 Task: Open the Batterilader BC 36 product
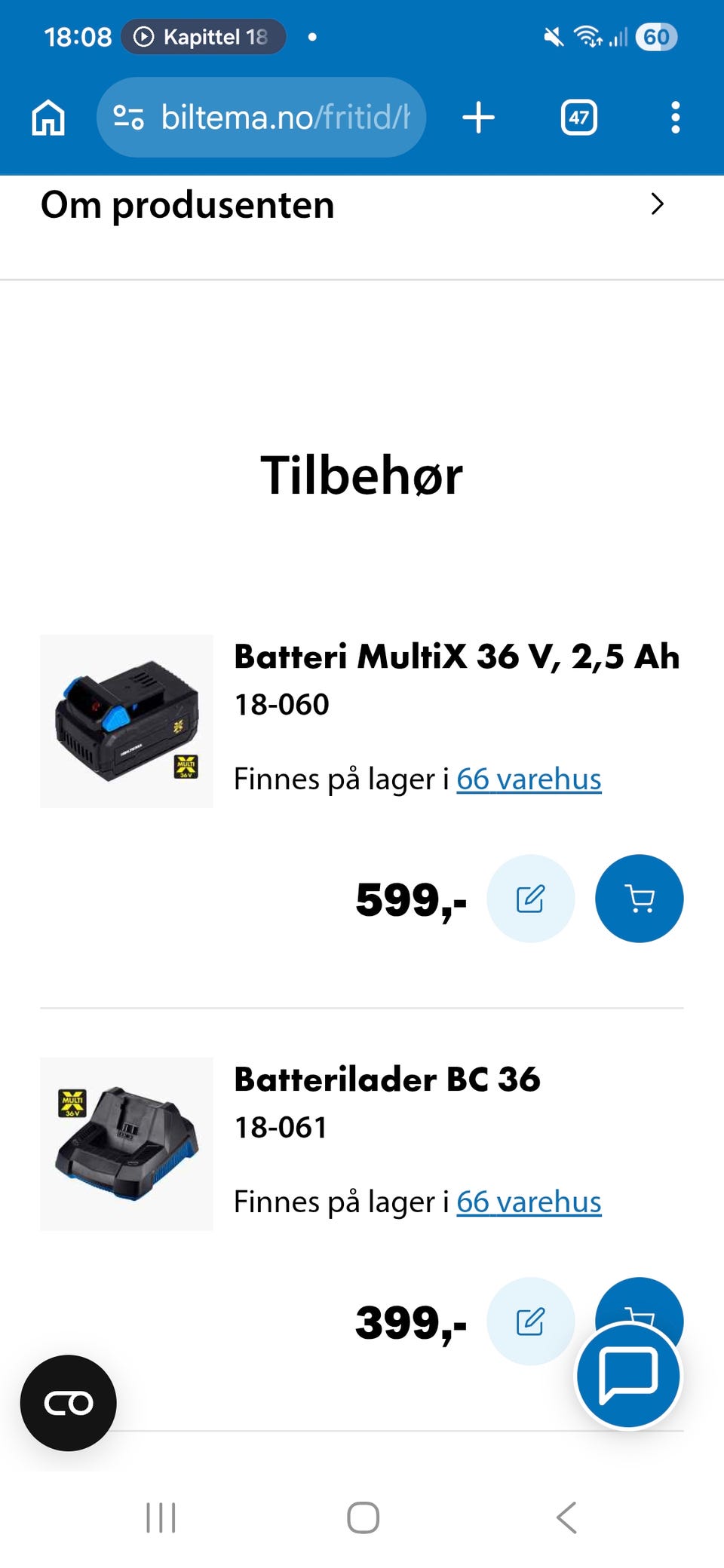388,1079
